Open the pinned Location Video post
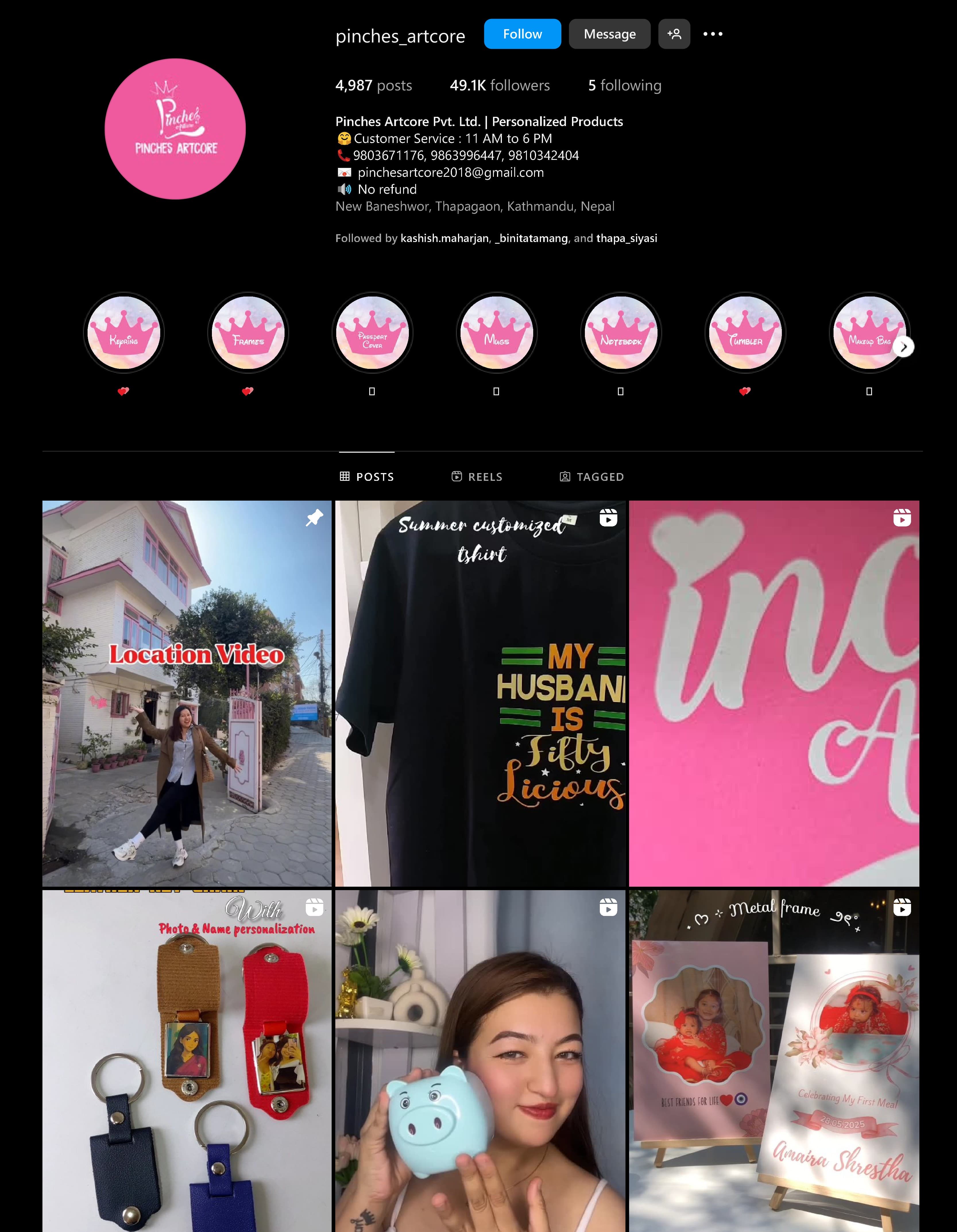Image resolution: width=957 pixels, height=1232 pixels. [x=187, y=693]
